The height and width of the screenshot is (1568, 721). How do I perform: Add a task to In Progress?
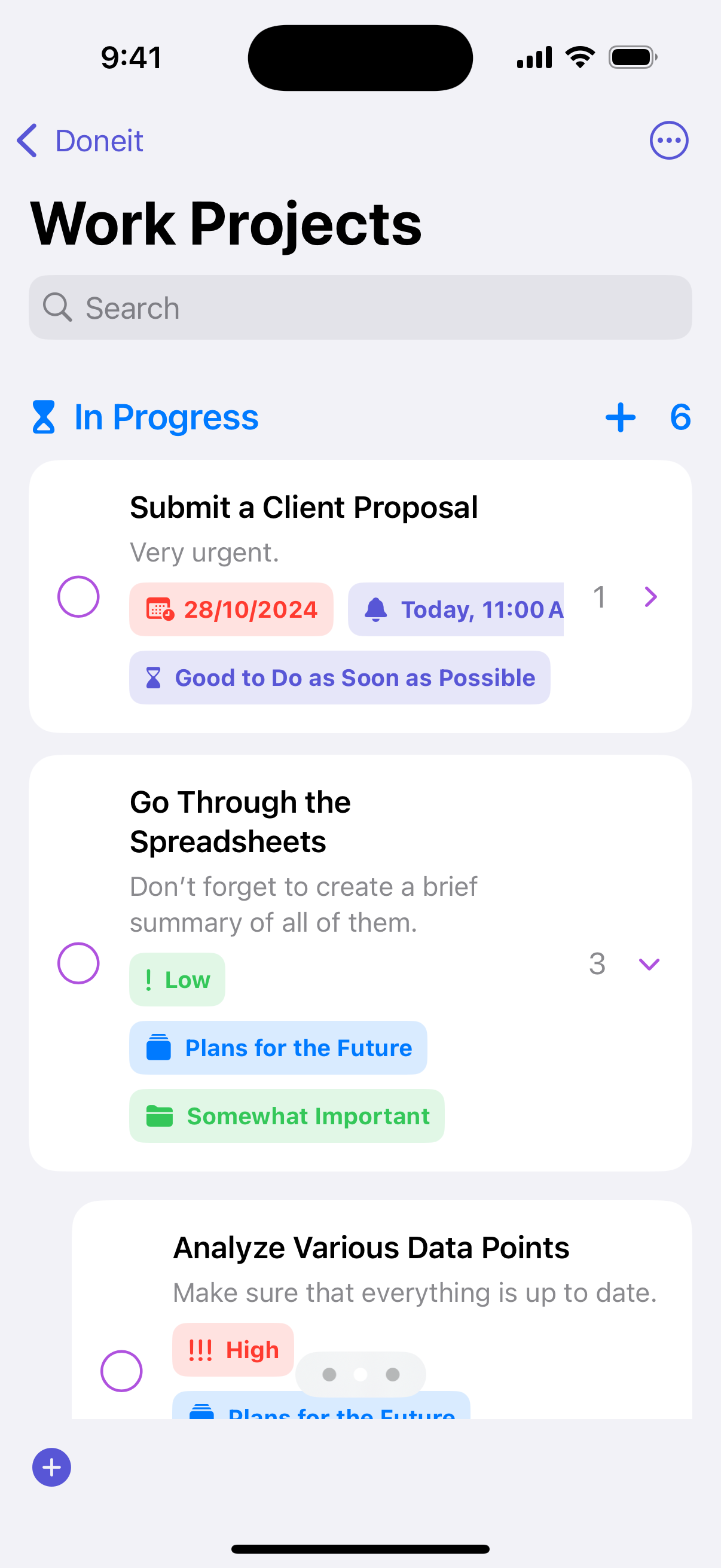click(620, 417)
